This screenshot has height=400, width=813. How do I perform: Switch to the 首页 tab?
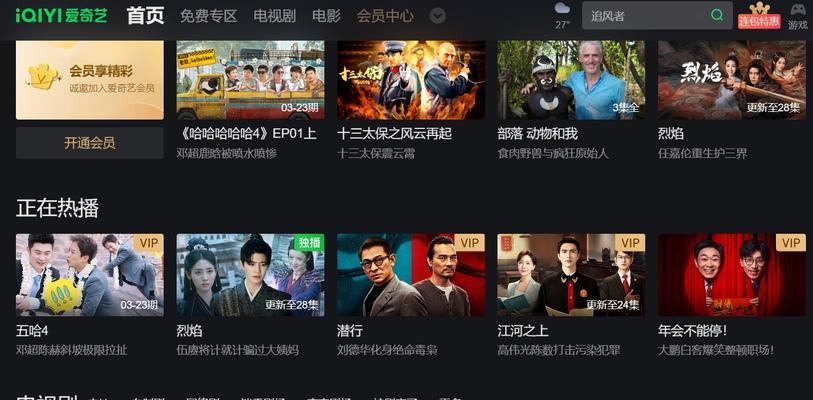coord(146,16)
